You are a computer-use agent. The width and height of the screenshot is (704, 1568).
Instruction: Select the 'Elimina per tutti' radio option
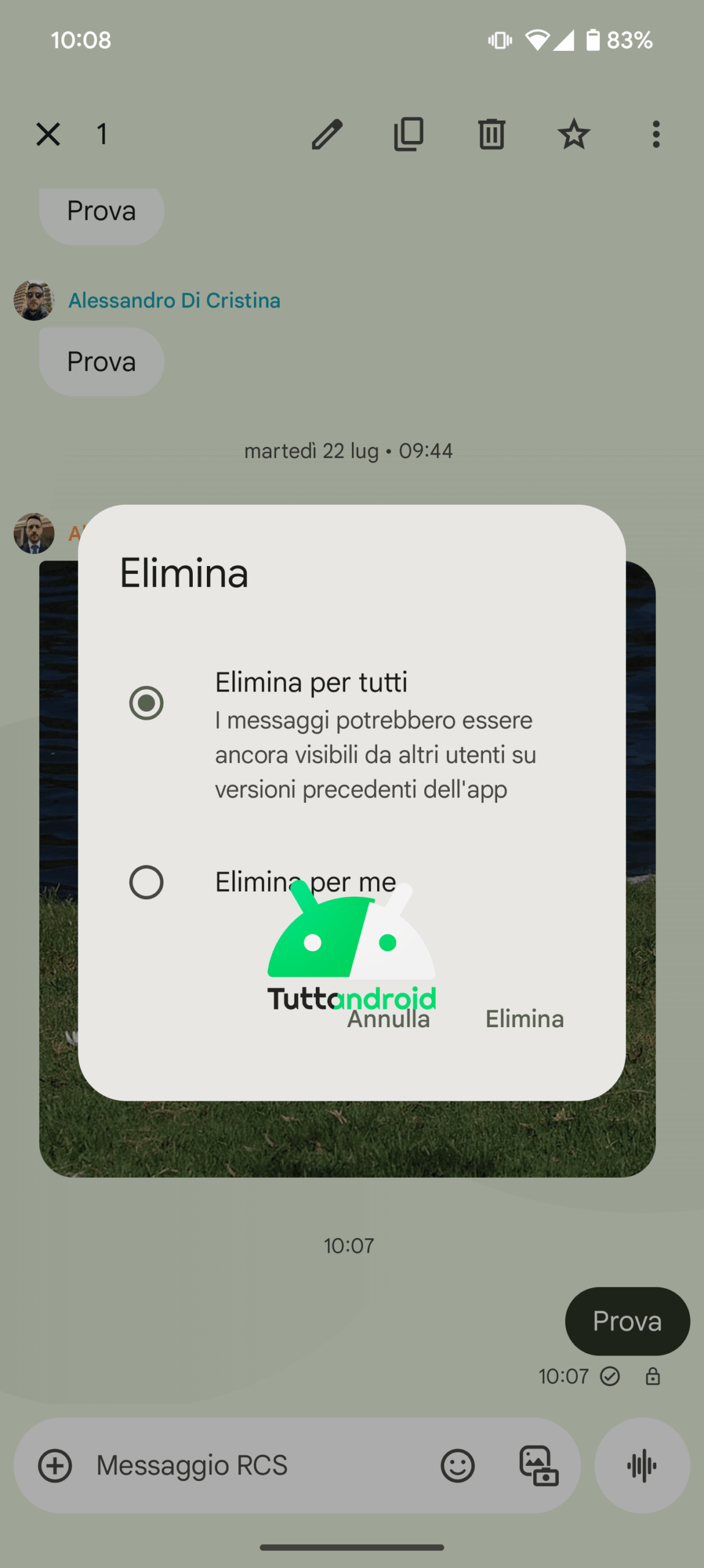point(147,702)
